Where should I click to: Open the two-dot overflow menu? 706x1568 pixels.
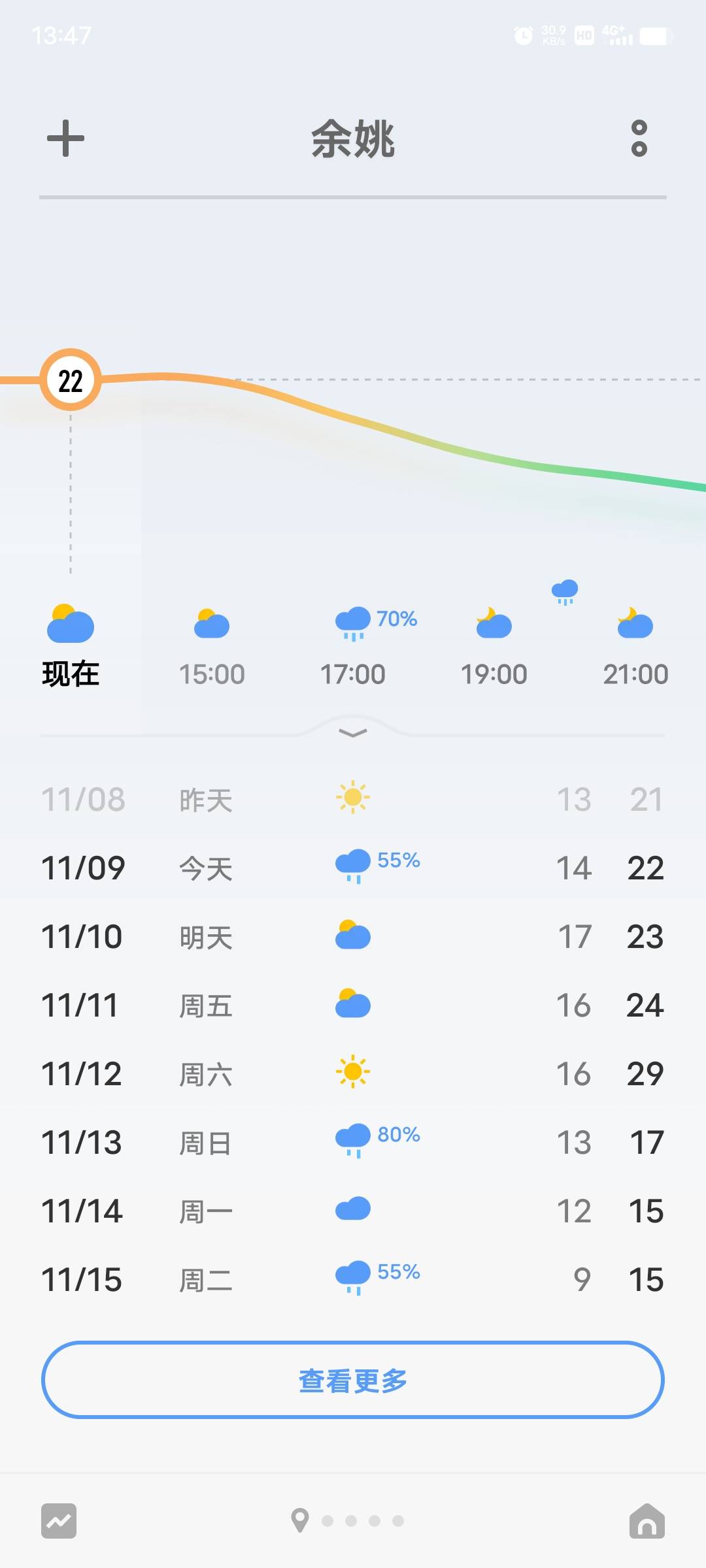tap(639, 138)
